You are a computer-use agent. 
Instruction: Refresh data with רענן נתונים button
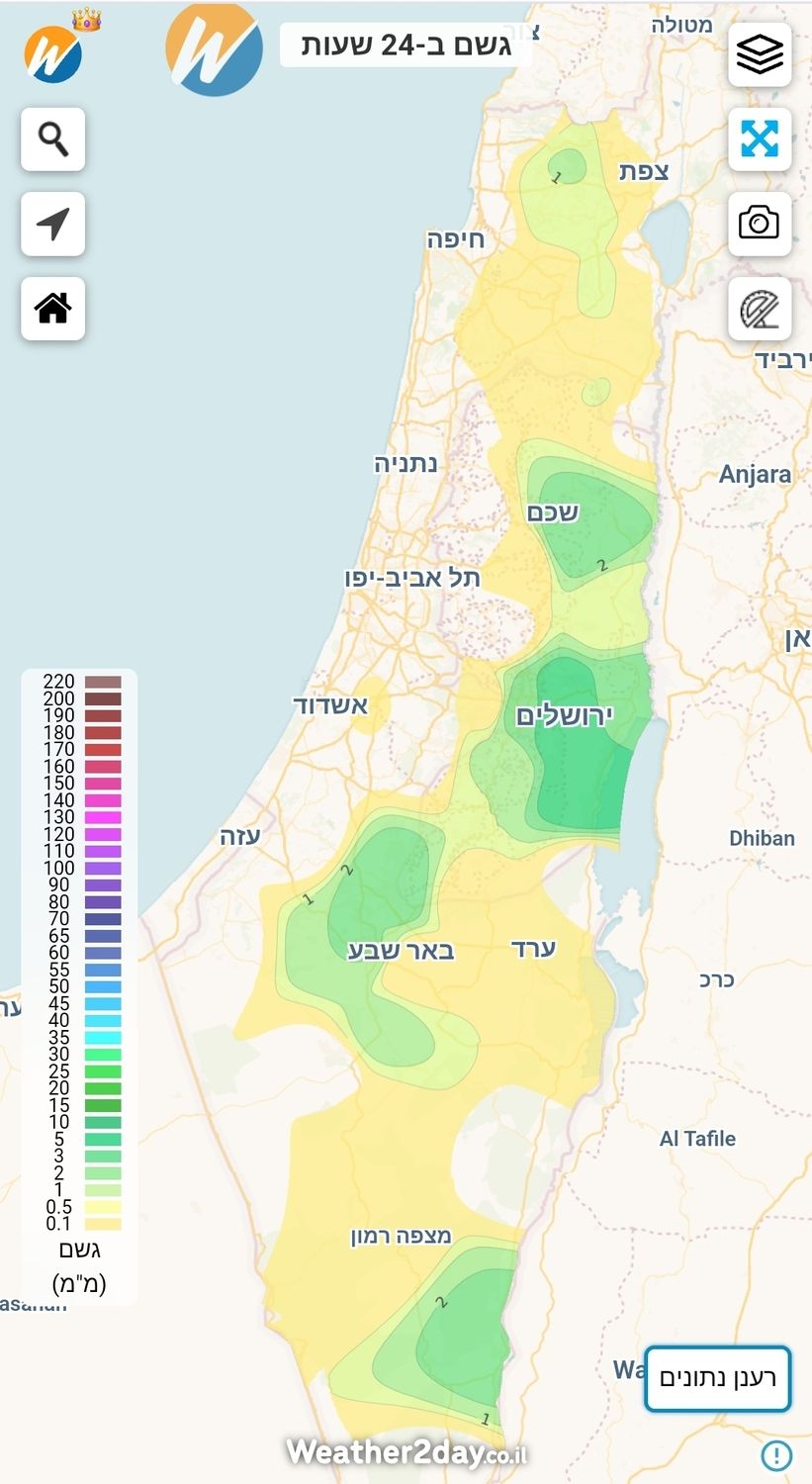[717, 1378]
